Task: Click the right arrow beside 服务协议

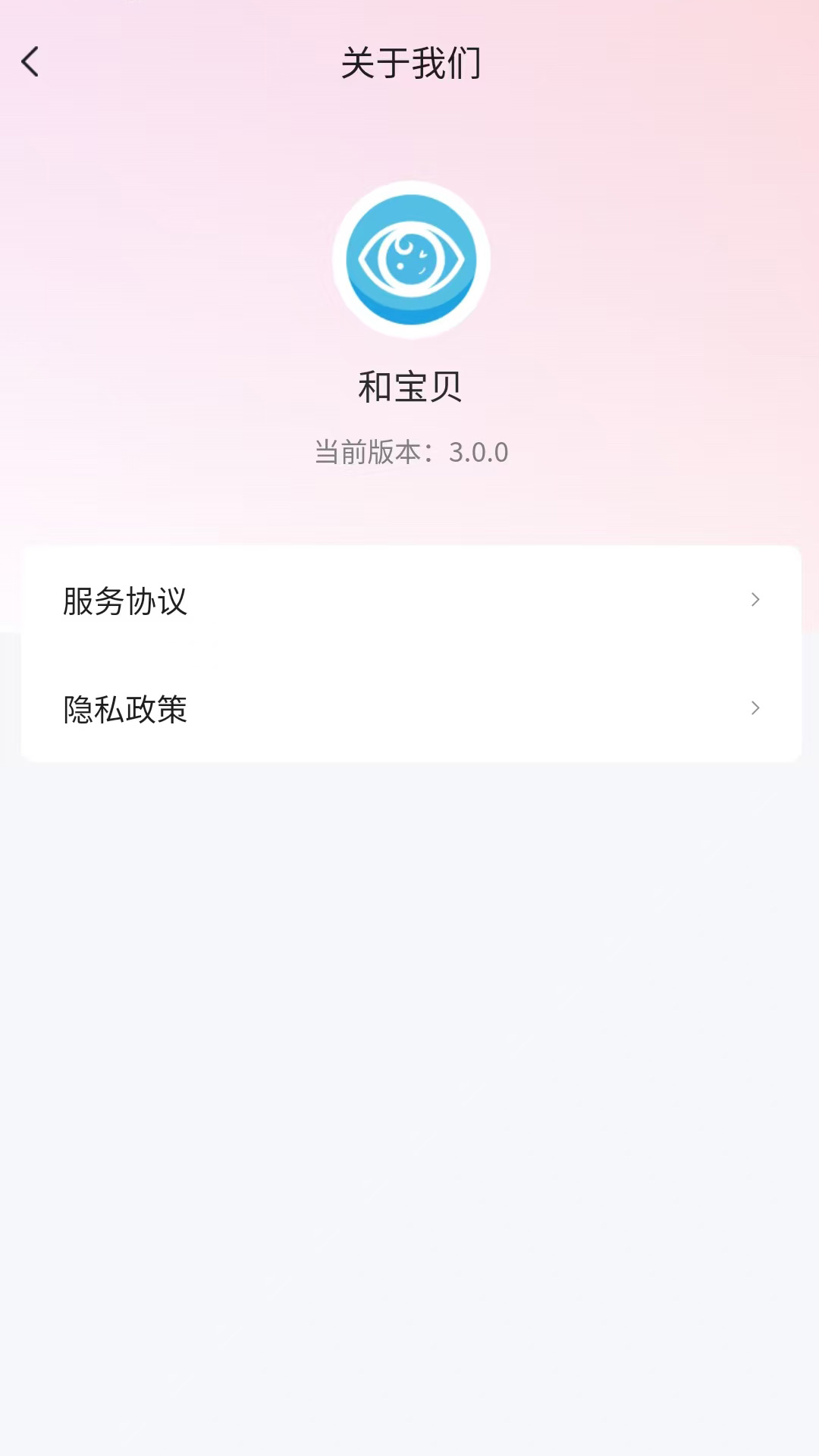Action: (754, 599)
